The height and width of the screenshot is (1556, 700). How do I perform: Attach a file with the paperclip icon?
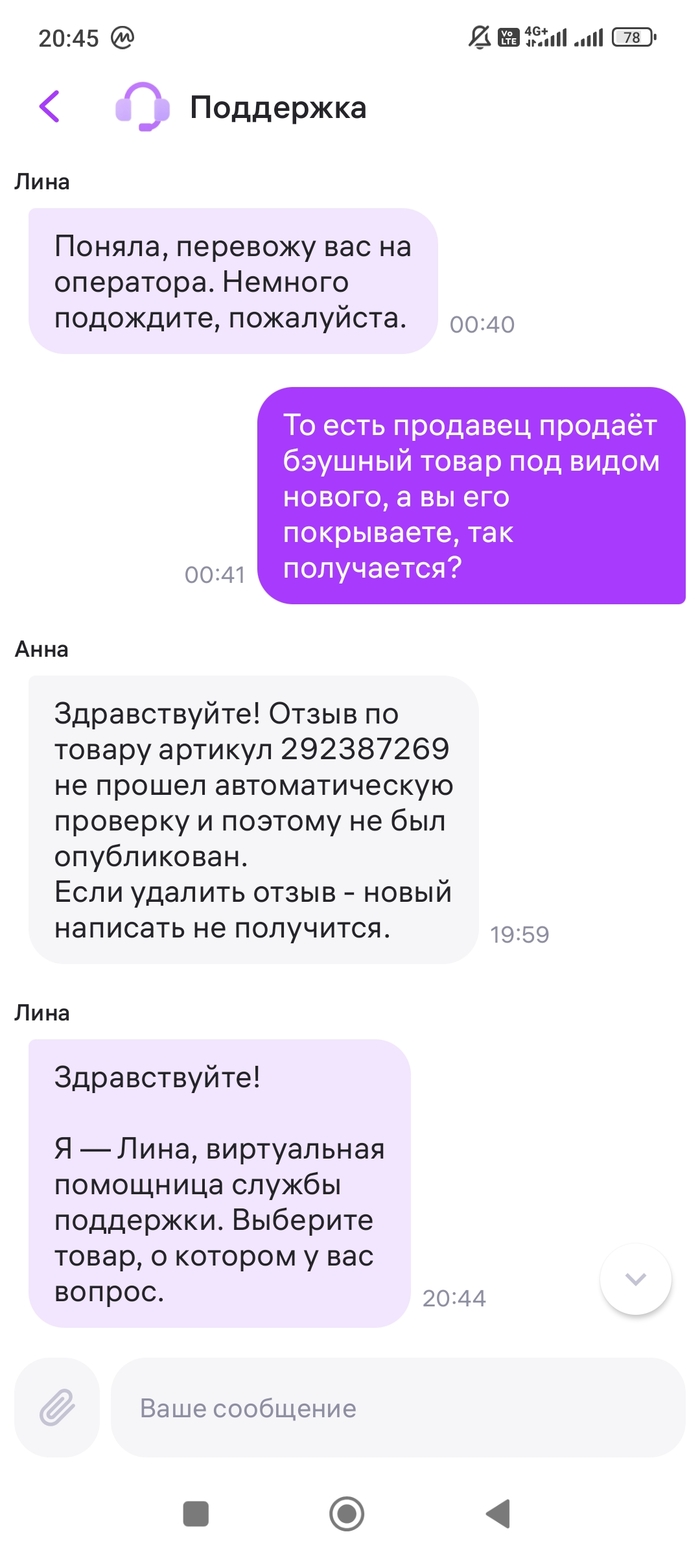tap(57, 1407)
